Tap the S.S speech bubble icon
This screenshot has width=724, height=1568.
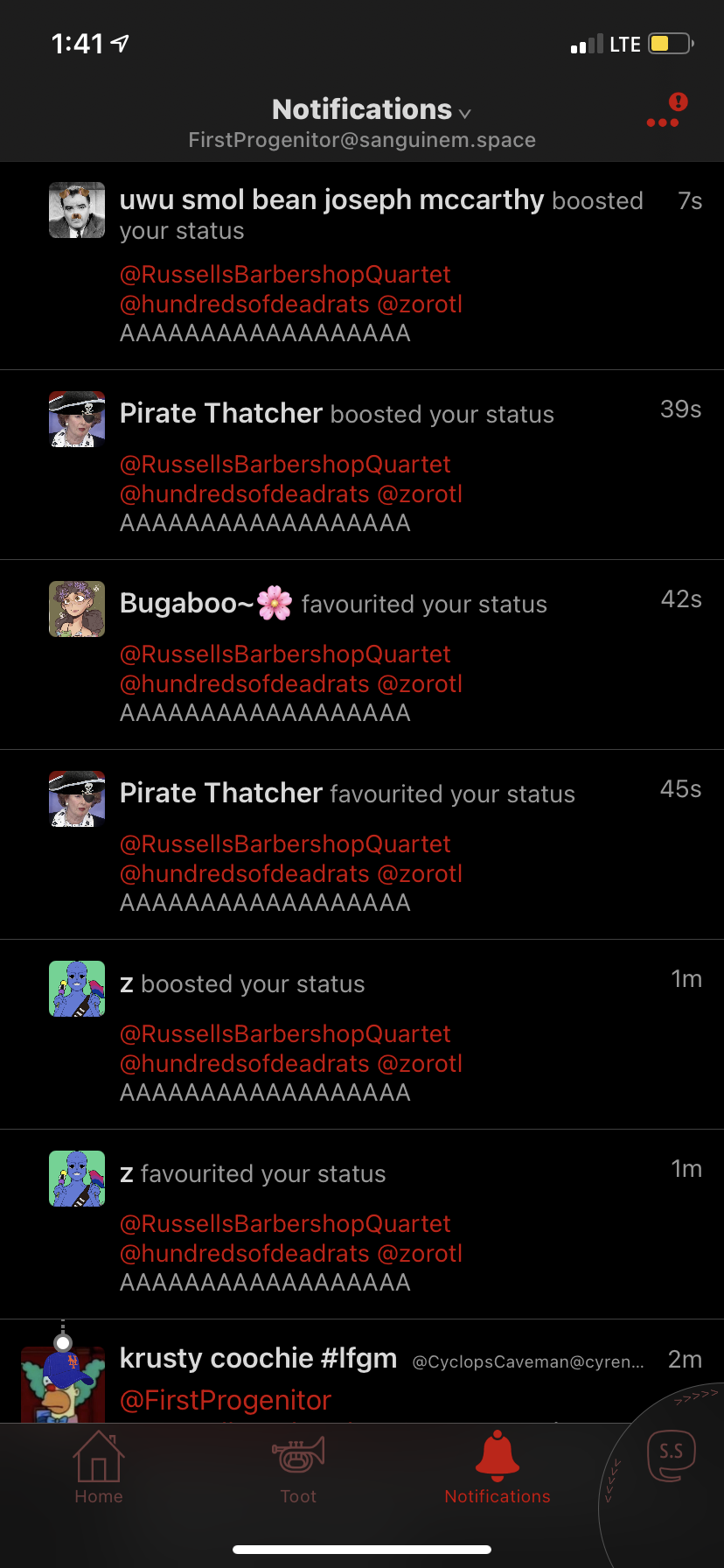pyautogui.click(x=671, y=1454)
